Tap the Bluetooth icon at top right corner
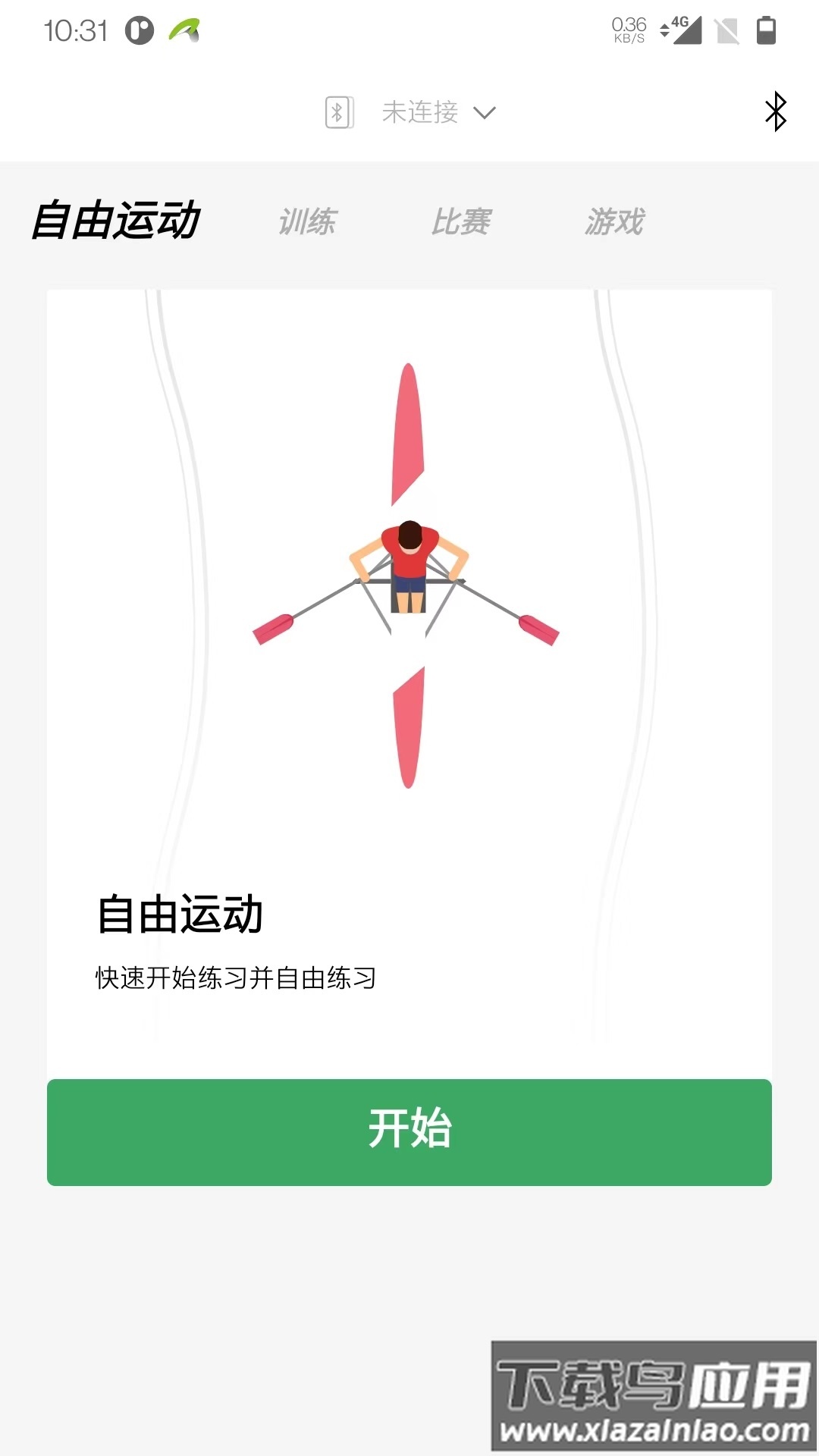The height and width of the screenshot is (1456, 819). pyautogui.click(x=776, y=112)
